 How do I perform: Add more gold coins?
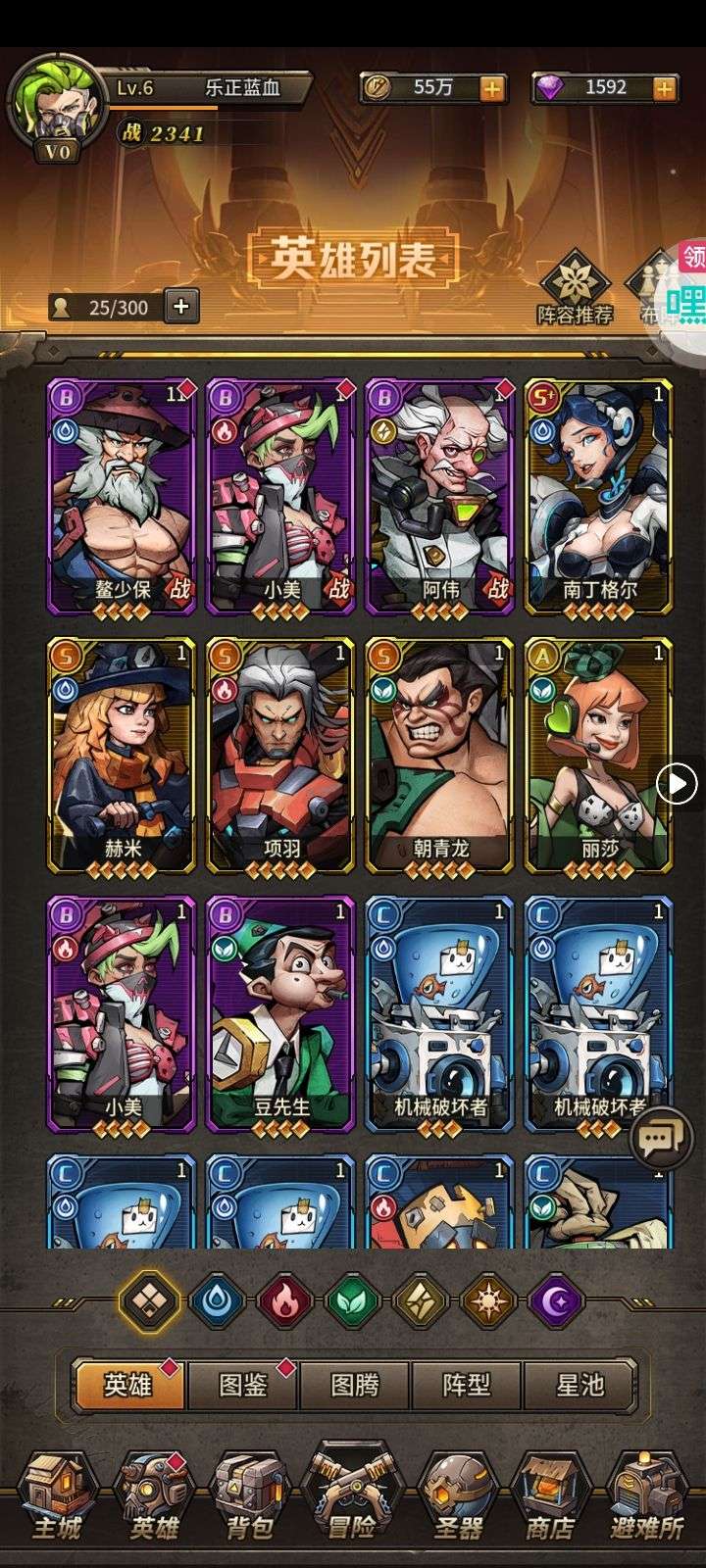click(492, 88)
